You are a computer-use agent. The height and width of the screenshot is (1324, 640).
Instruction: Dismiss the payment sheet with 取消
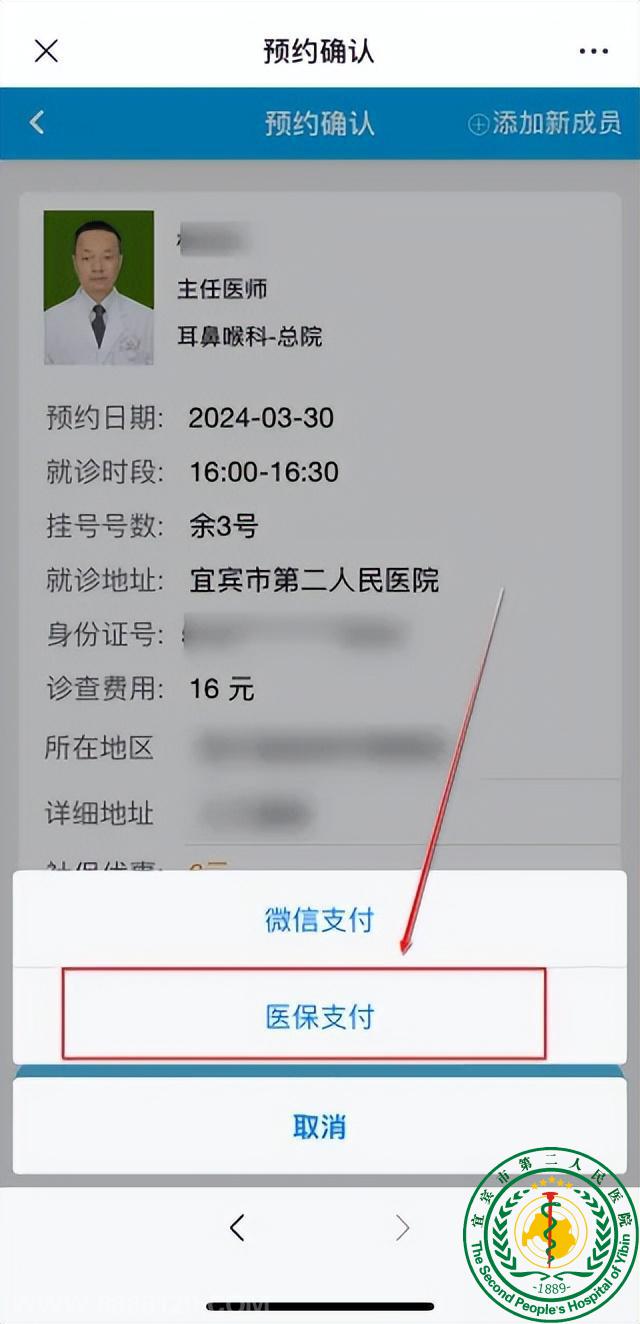[319, 1126]
